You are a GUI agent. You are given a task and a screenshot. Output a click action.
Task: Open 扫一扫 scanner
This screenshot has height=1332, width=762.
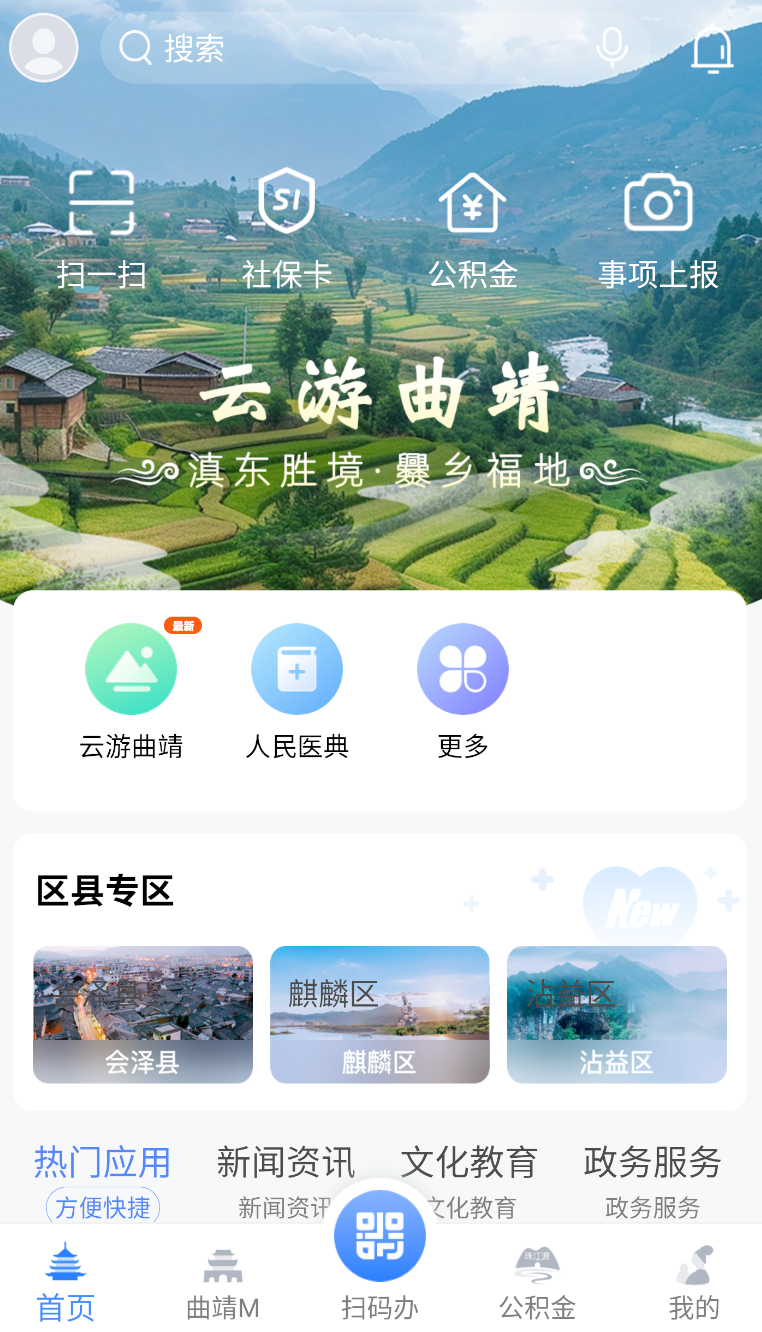[x=102, y=229]
